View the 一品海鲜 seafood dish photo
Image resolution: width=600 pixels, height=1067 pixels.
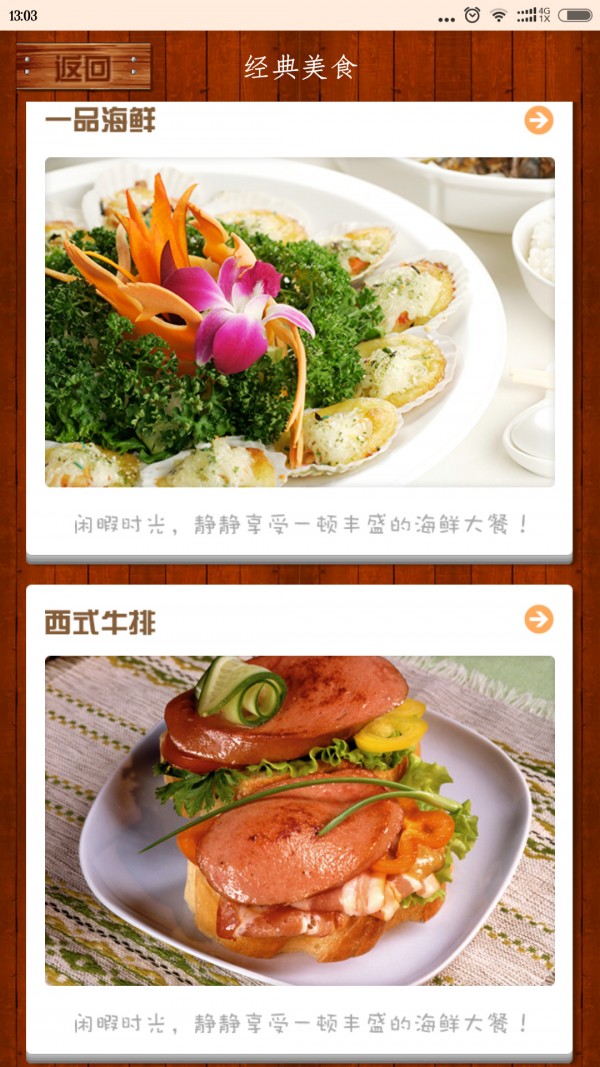pyautogui.click(x=299, y=322)
